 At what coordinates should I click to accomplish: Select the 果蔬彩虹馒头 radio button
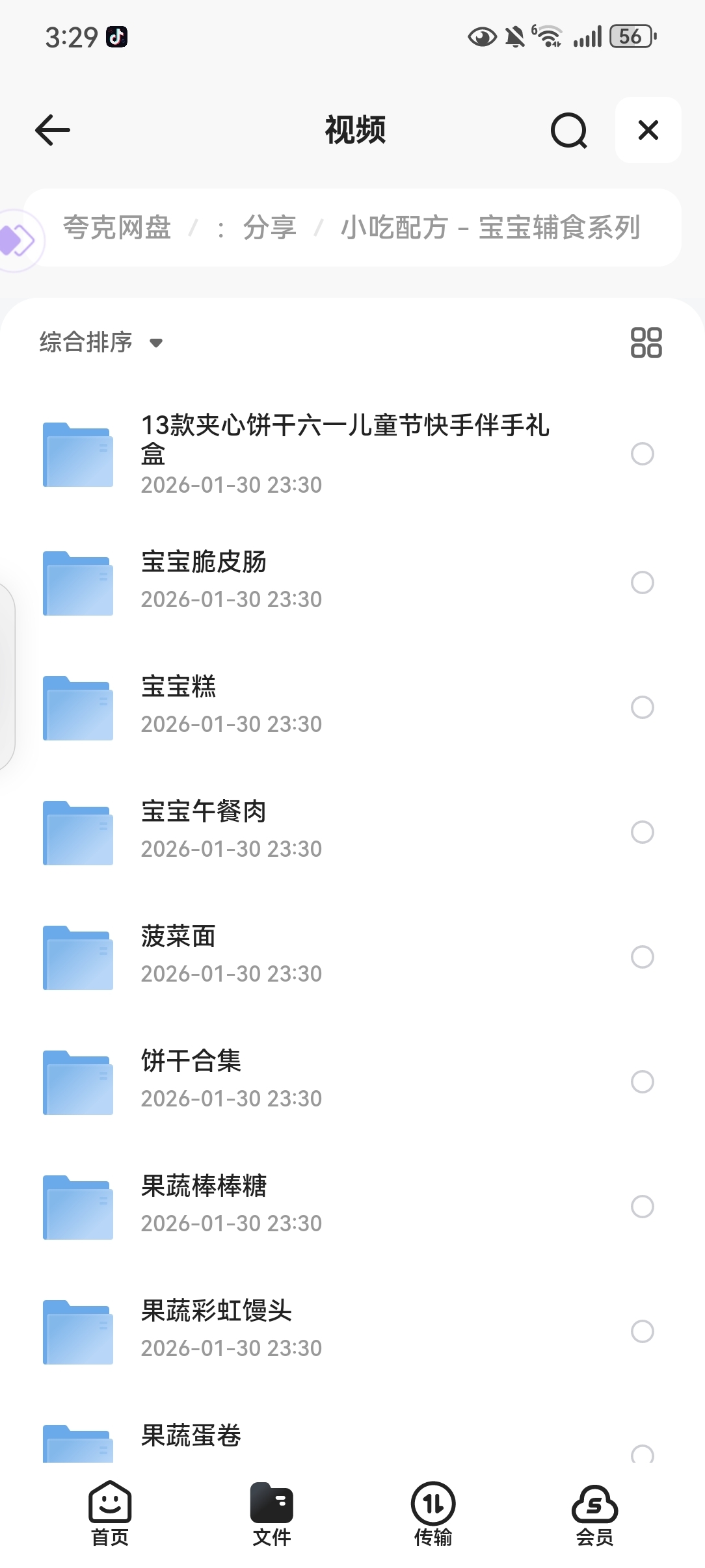pyautogui.click(x=643, y=1331)
